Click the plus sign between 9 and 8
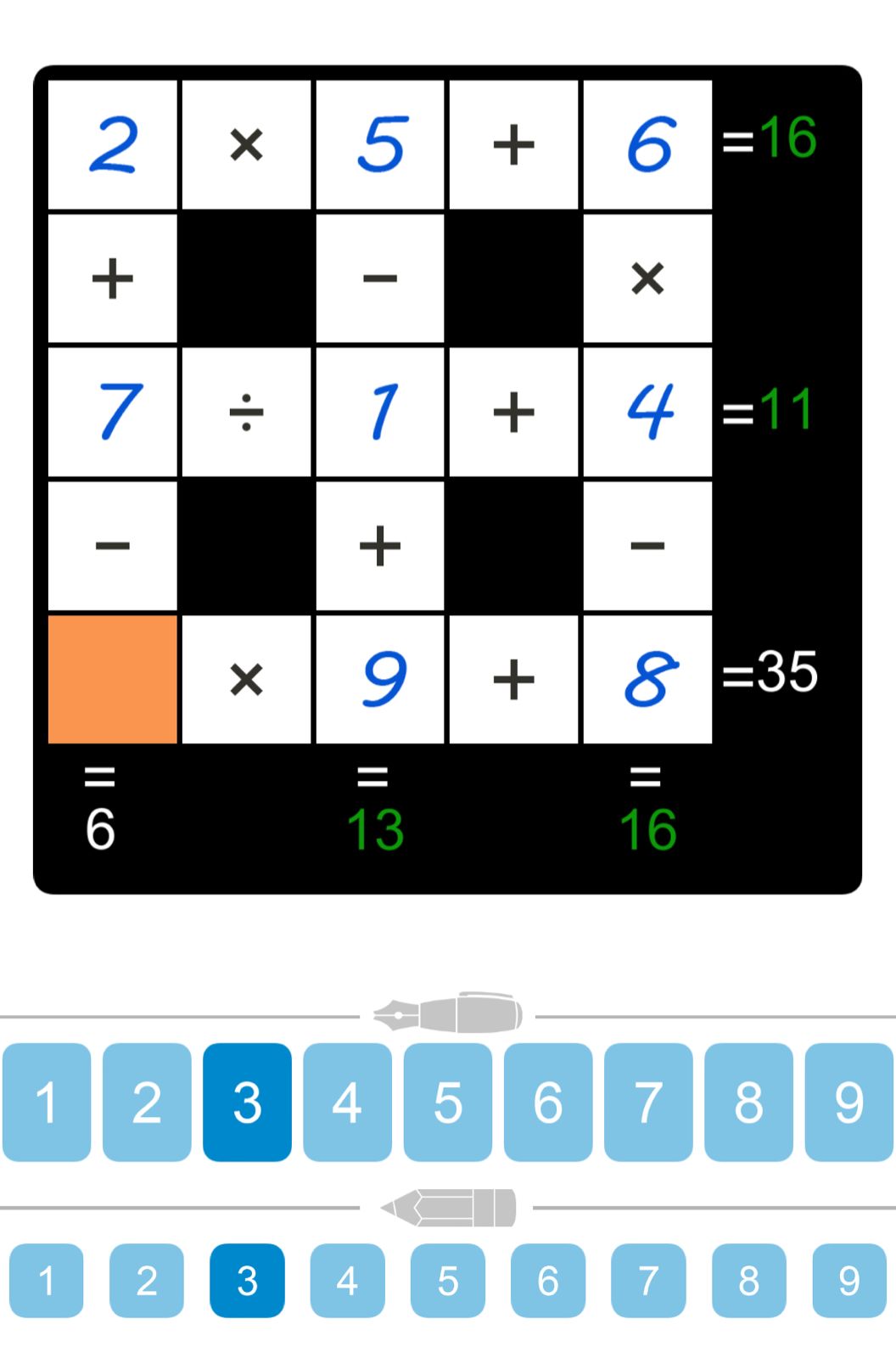 click(514, 680)
